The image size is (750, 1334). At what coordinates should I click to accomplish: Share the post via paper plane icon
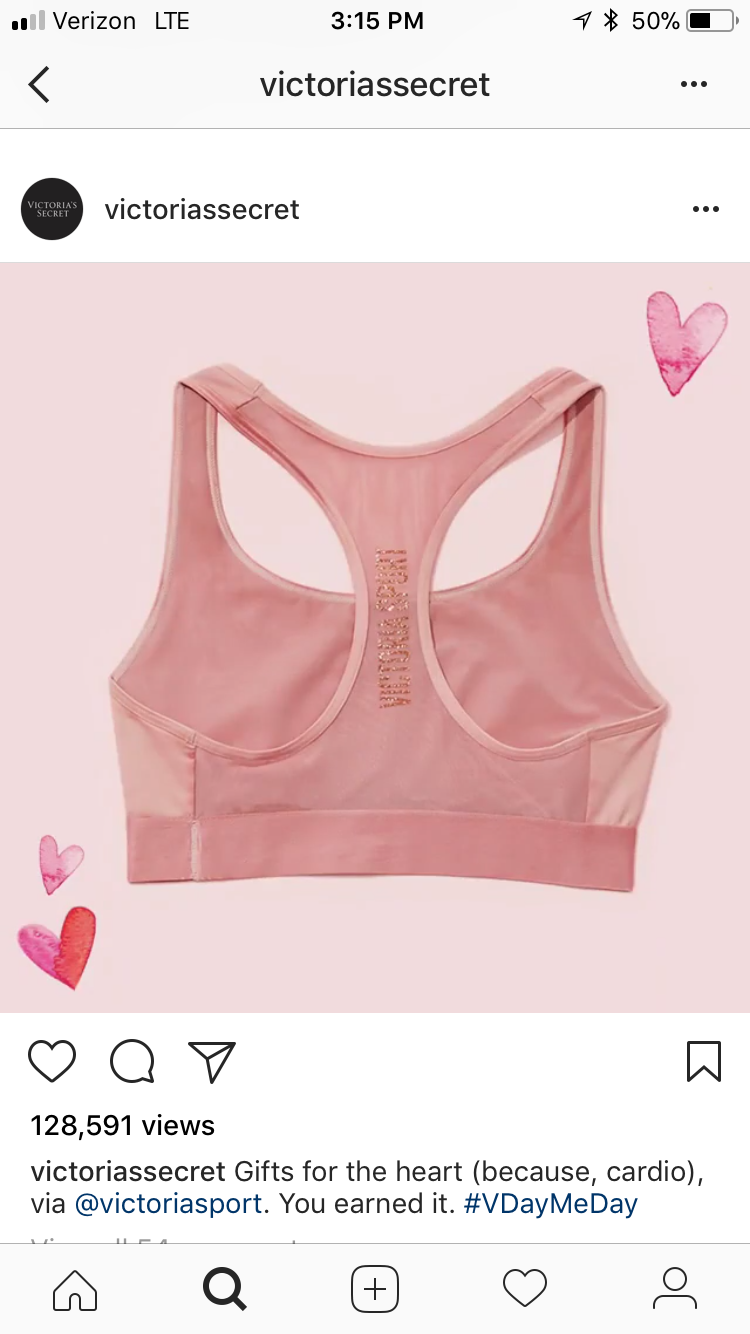[x=212, y=1061]
